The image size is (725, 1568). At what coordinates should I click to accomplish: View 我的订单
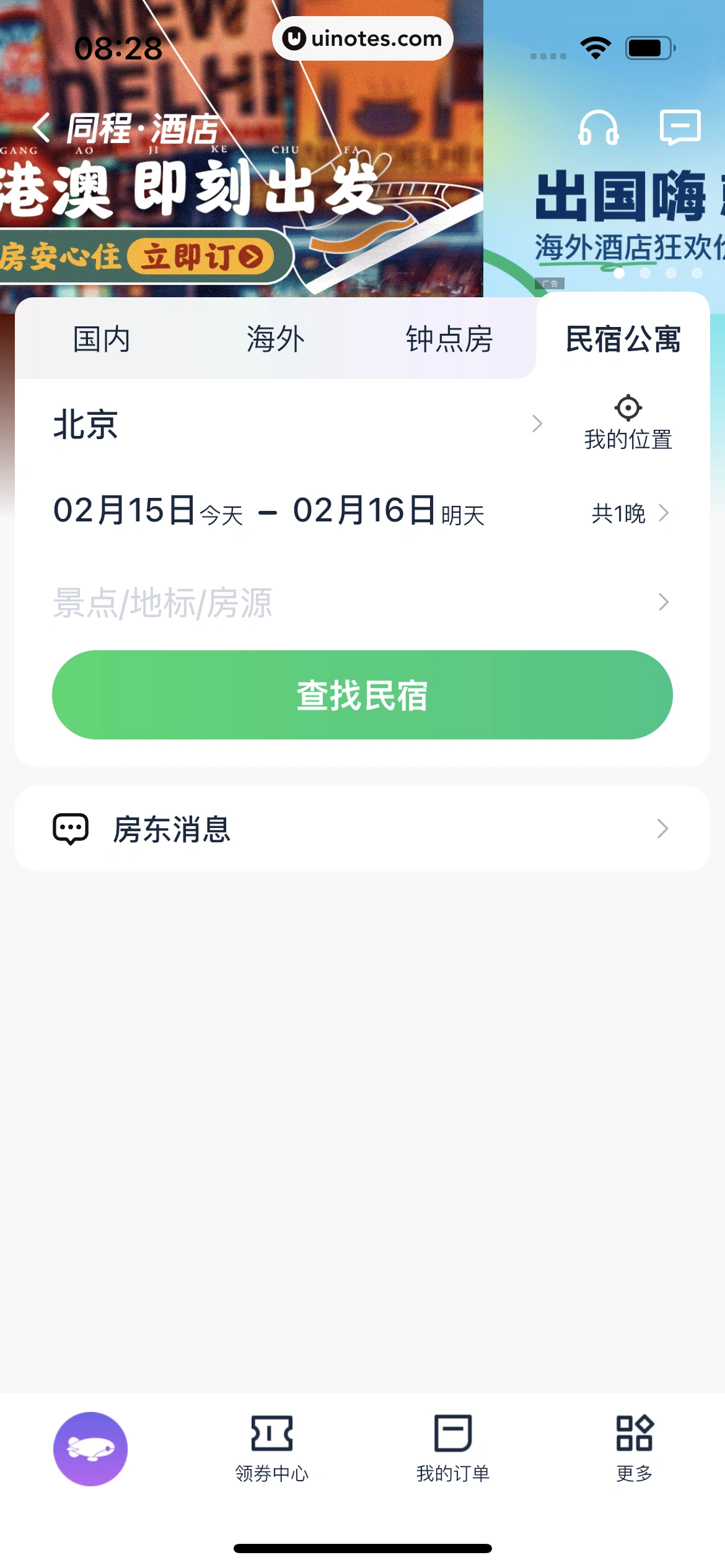click(x=453, y=1447)
